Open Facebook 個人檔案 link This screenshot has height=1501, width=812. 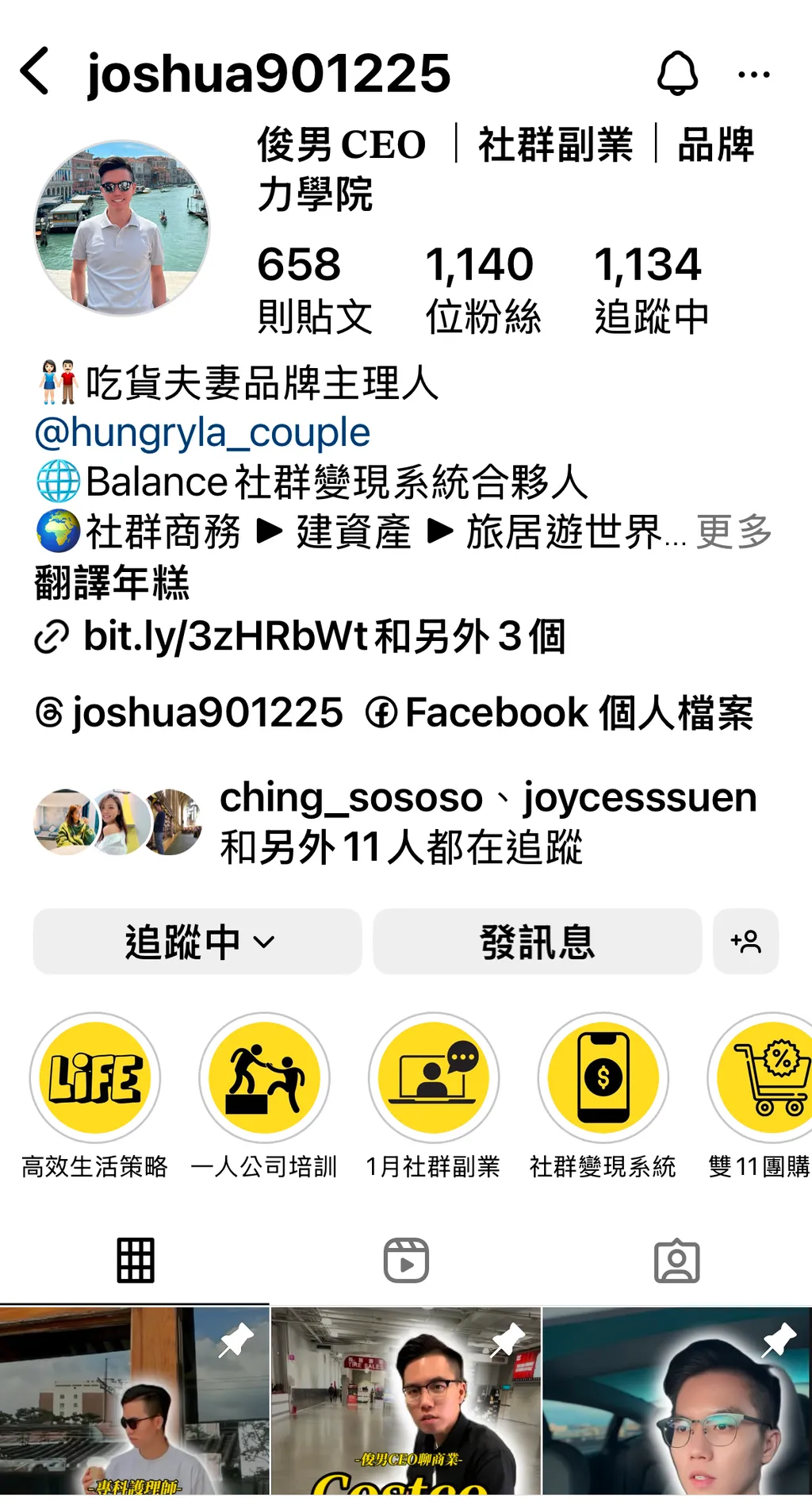click(x=560, y=712)
